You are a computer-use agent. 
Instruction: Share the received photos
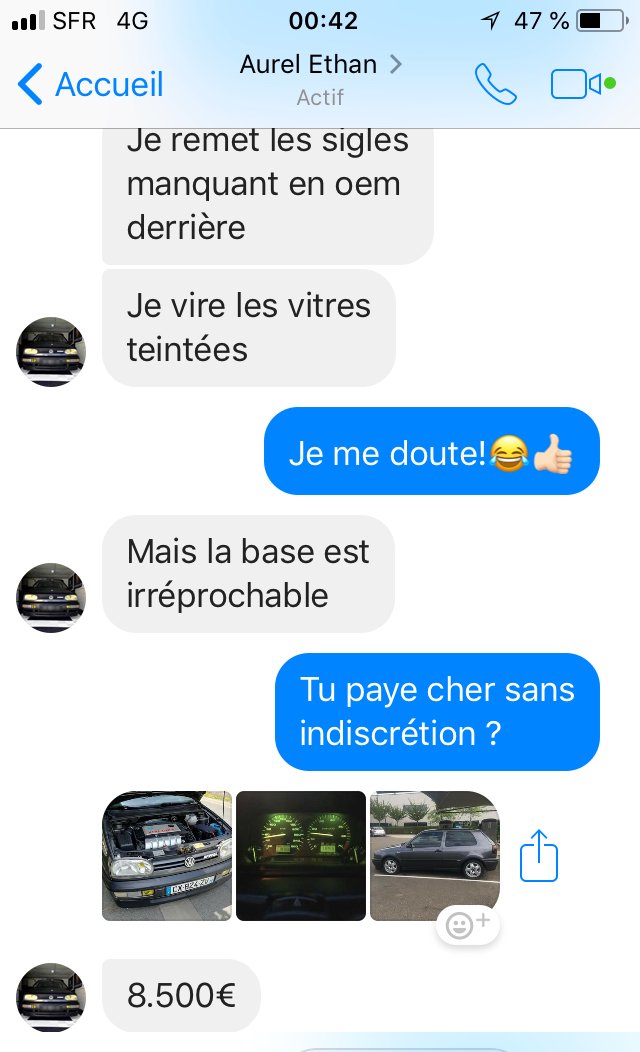[539, 855]
